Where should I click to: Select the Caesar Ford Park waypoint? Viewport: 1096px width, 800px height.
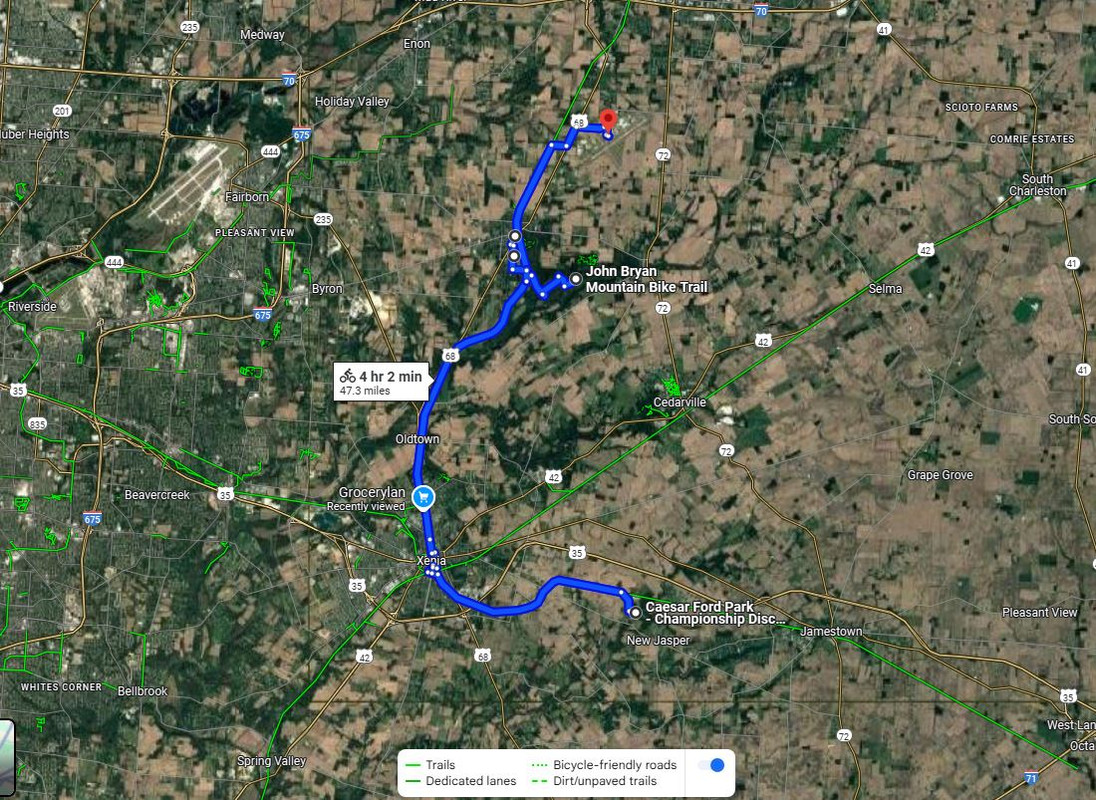tap(635, 612)
